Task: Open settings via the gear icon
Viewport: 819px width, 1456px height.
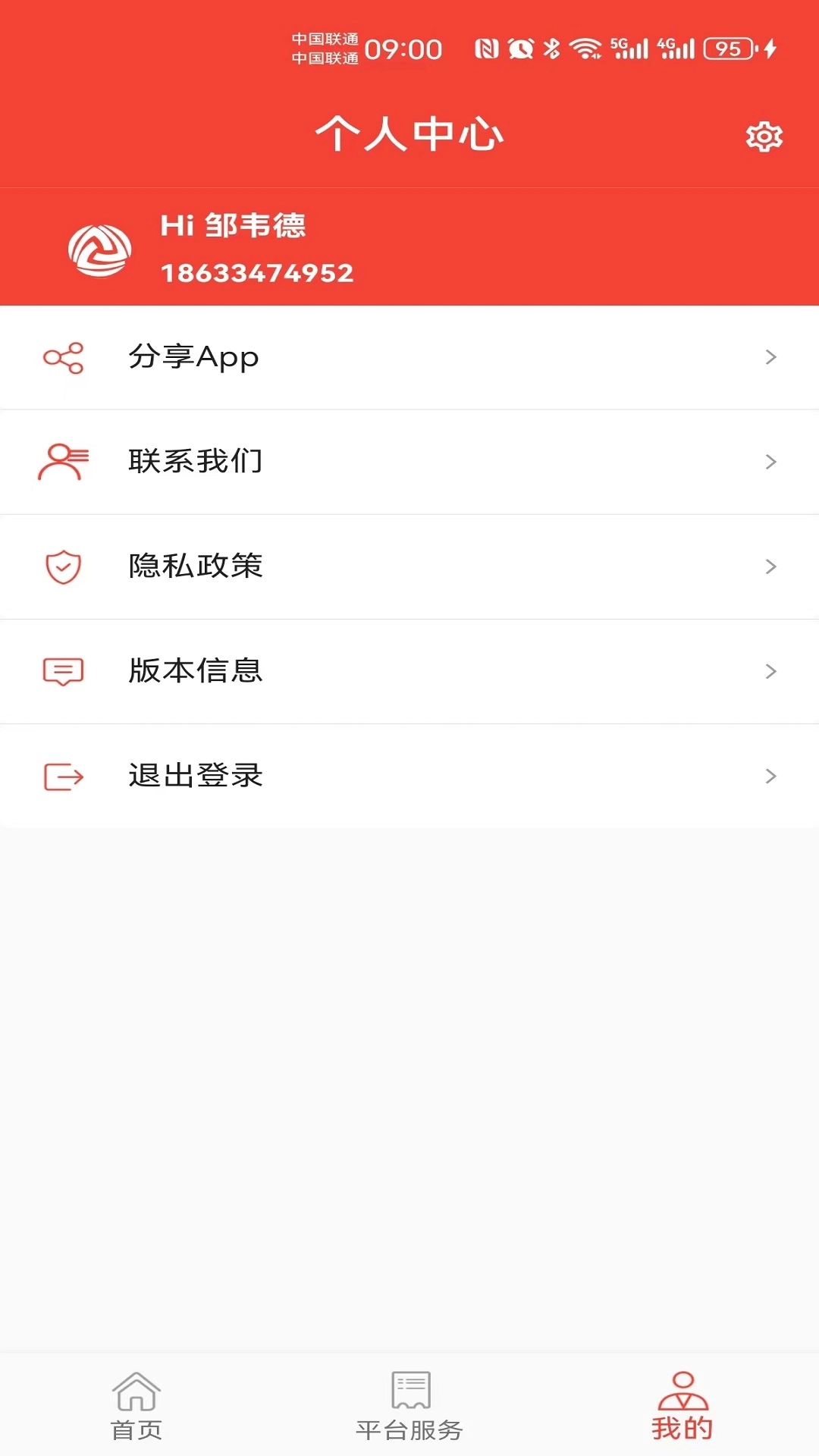Action: click(x=764, y=137)
